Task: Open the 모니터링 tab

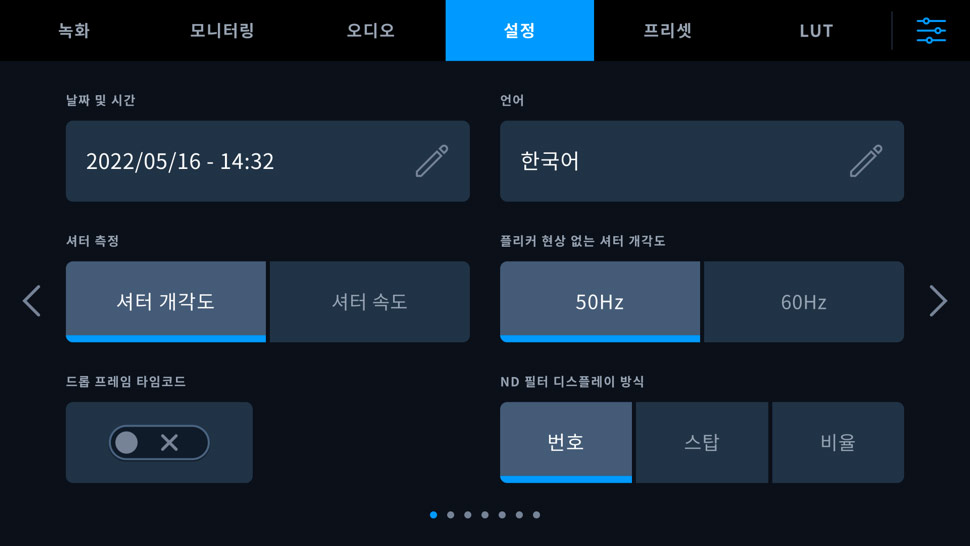Action: 222,30
